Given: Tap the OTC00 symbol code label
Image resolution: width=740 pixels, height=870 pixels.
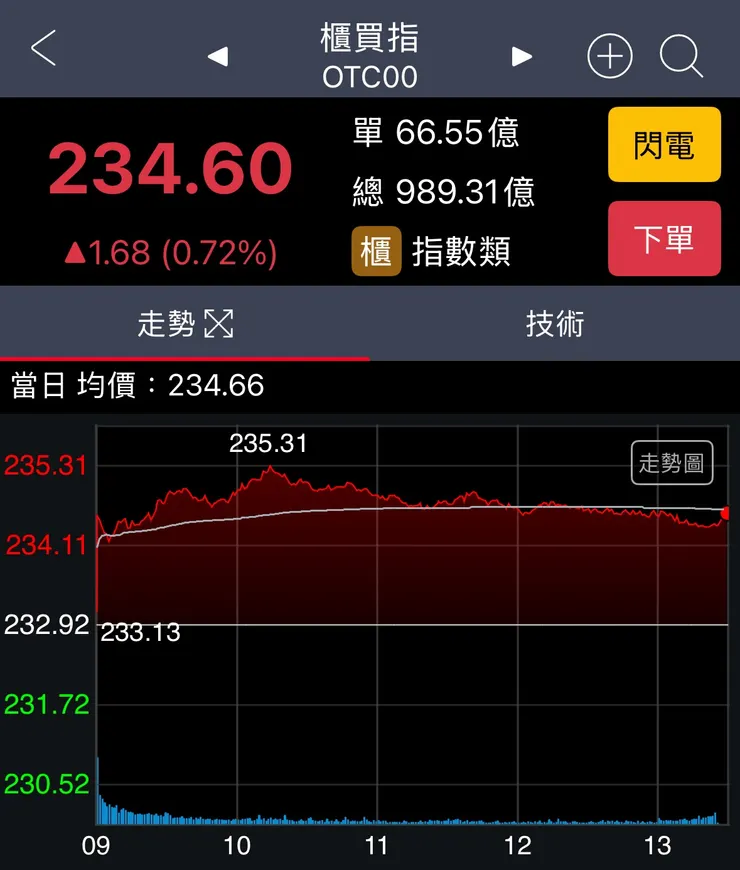Looking at the screenshot, I should 370,74.
